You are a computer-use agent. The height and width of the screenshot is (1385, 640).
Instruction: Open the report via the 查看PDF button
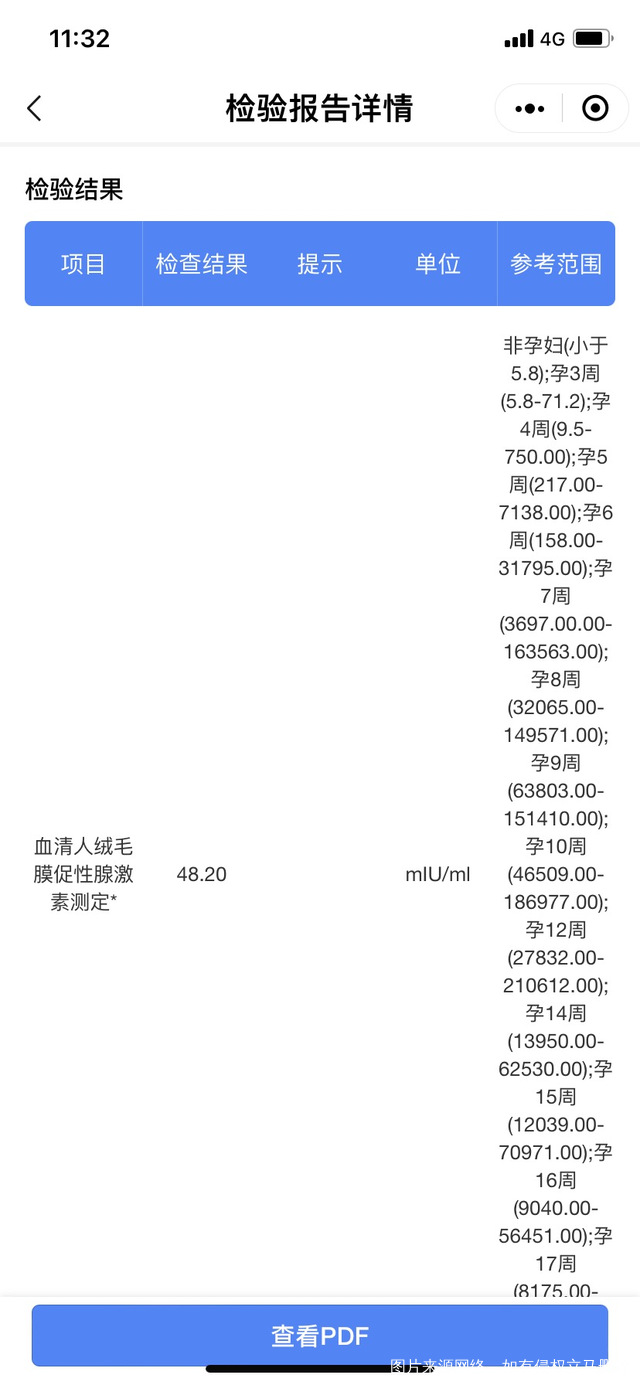(320, 1336)
